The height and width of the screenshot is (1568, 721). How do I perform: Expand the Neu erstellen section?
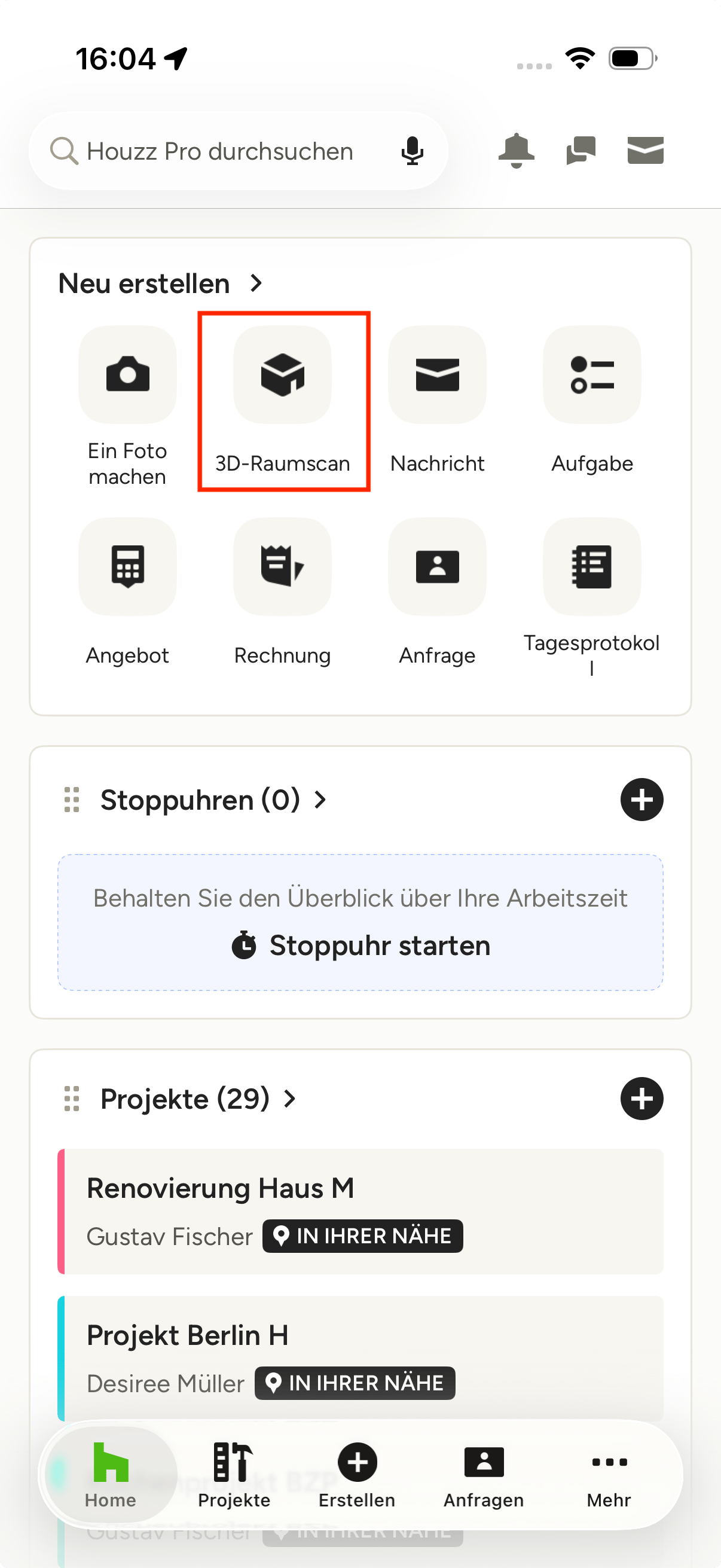(x=161, y=283)
